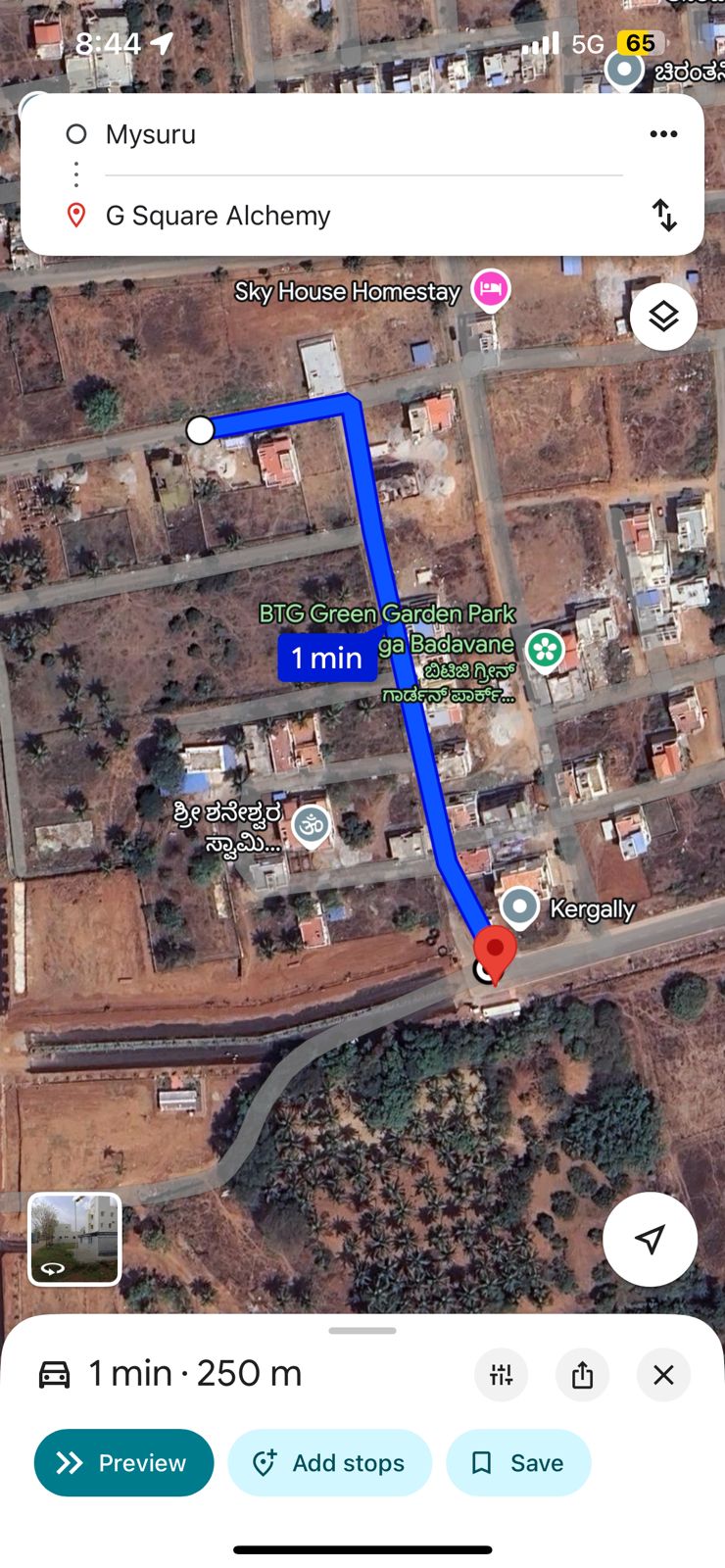
Task: Start the route Preview
Action: point(123,1463)
